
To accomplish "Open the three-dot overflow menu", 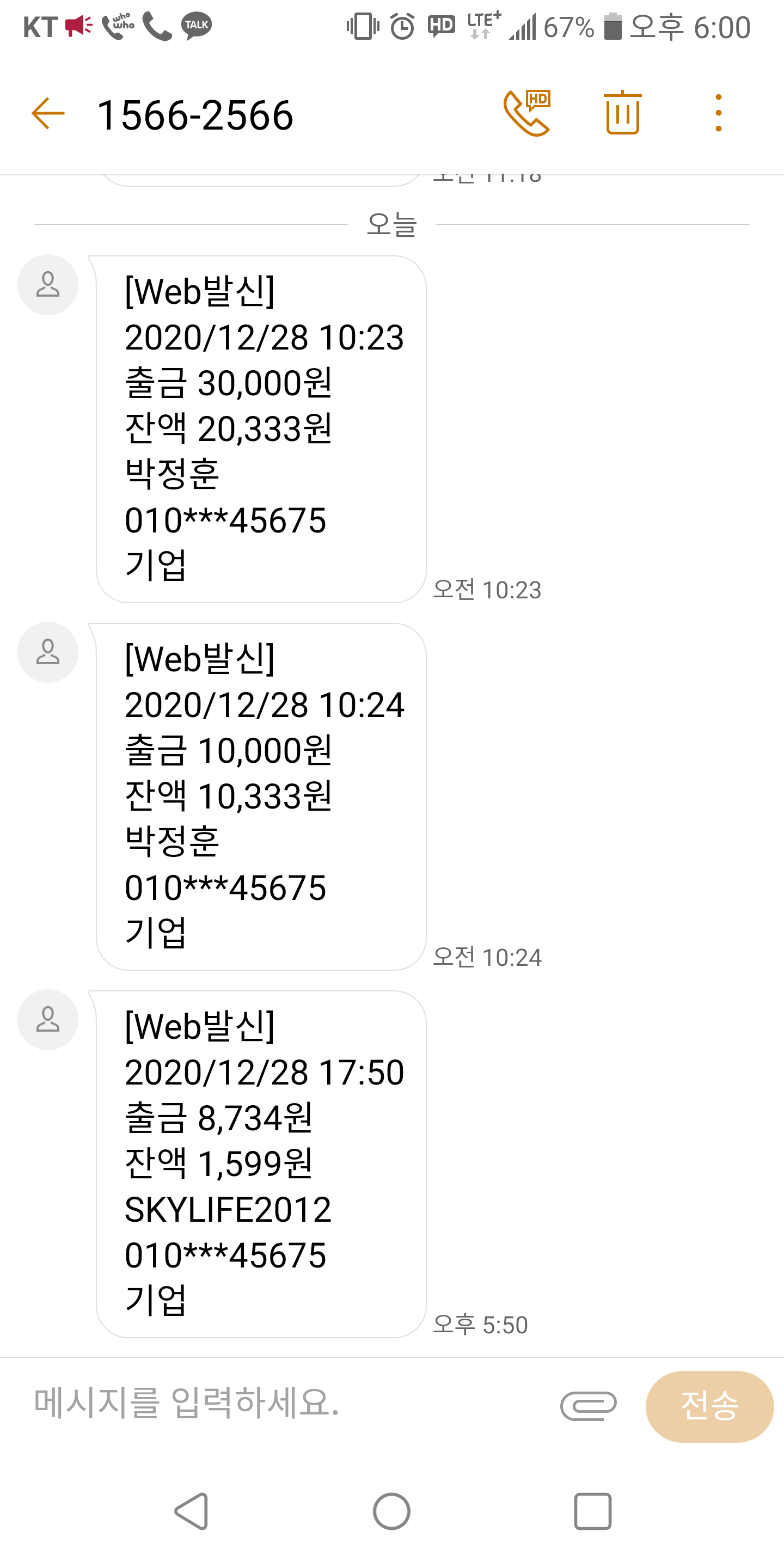I will [718, 113].
